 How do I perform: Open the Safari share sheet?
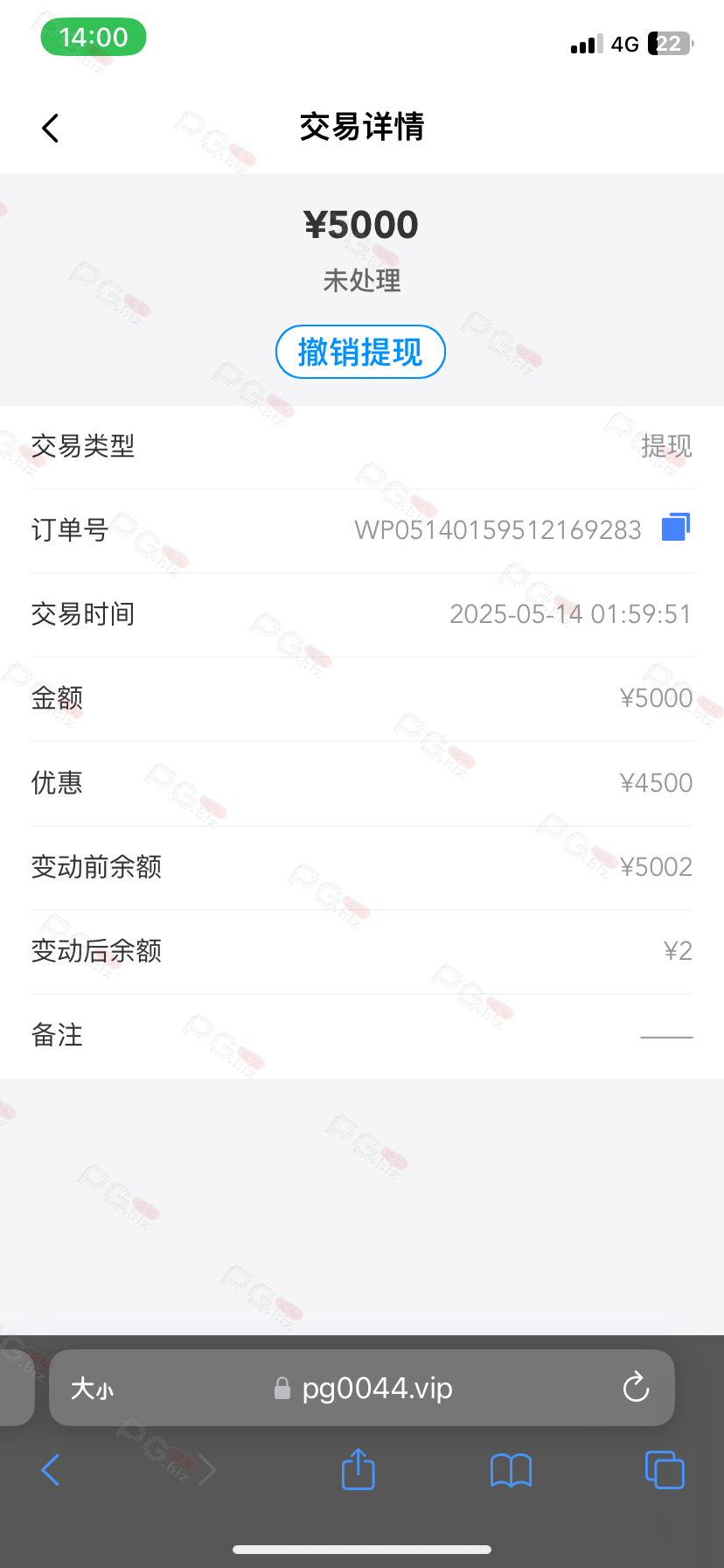click(x=358, y=1468)
